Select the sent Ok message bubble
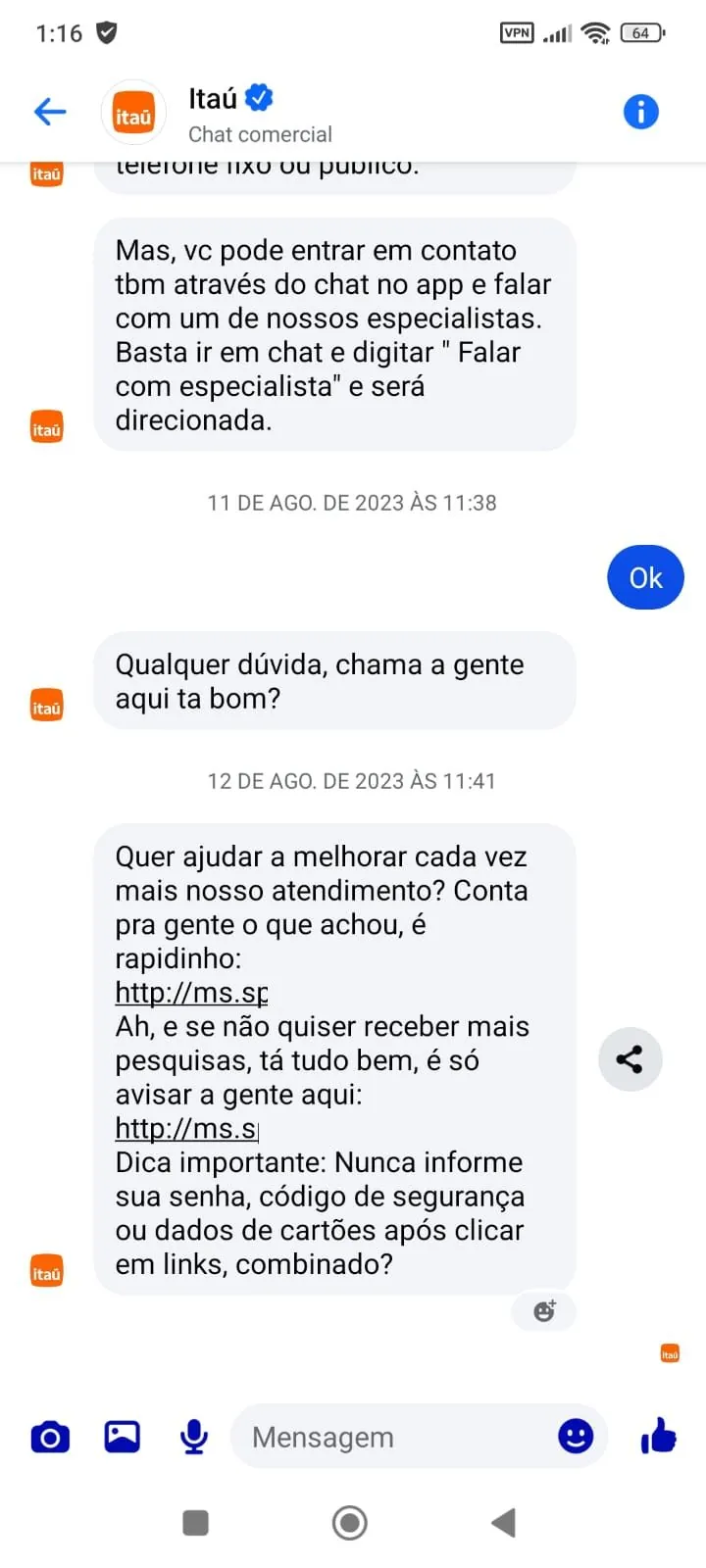The height and width of the screenshot is (1568, 706). click(644, 577)
